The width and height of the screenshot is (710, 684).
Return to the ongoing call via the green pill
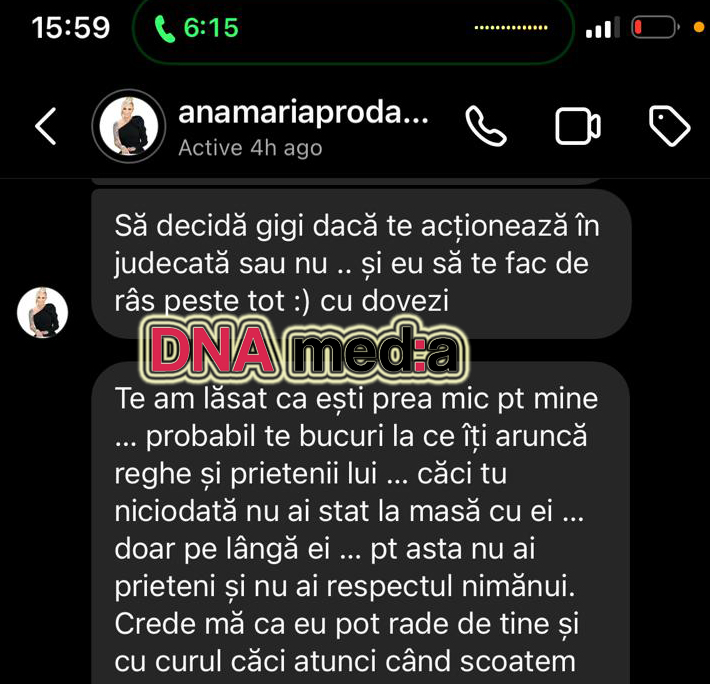196,28
